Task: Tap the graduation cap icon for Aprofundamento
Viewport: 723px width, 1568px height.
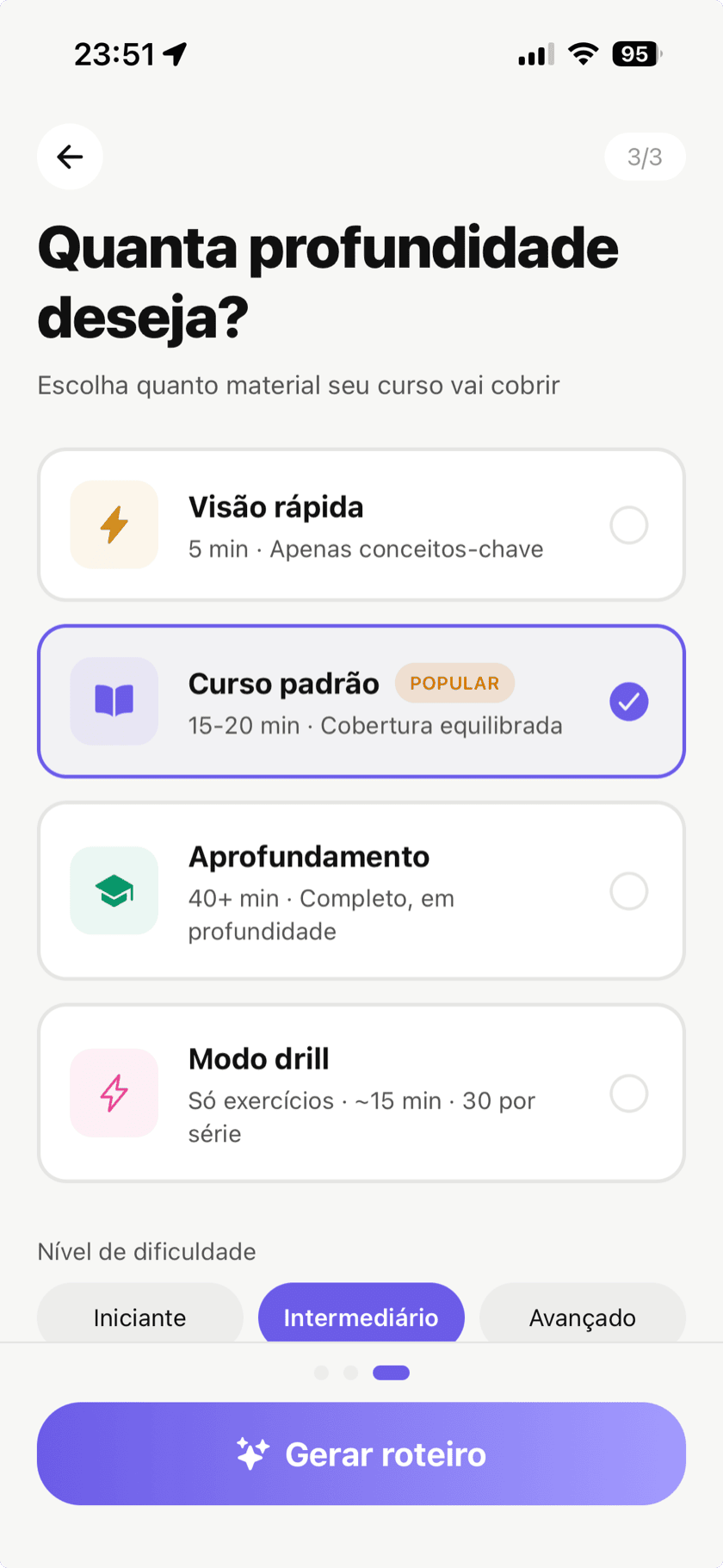Action: (x=113, y=891)
